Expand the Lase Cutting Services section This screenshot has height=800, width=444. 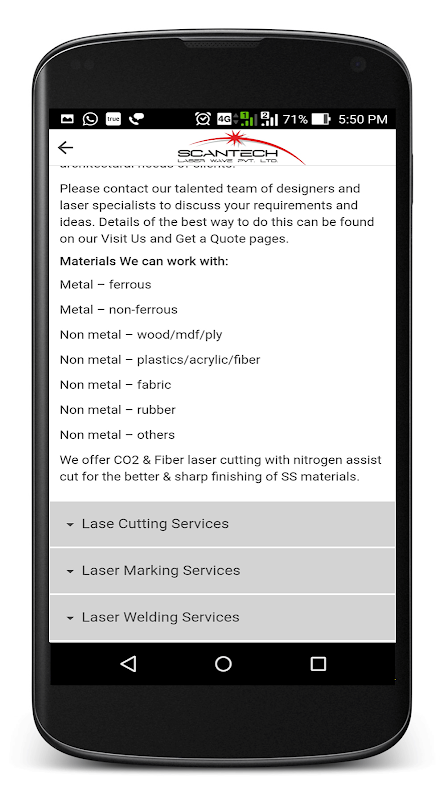[x=223, y=524]
